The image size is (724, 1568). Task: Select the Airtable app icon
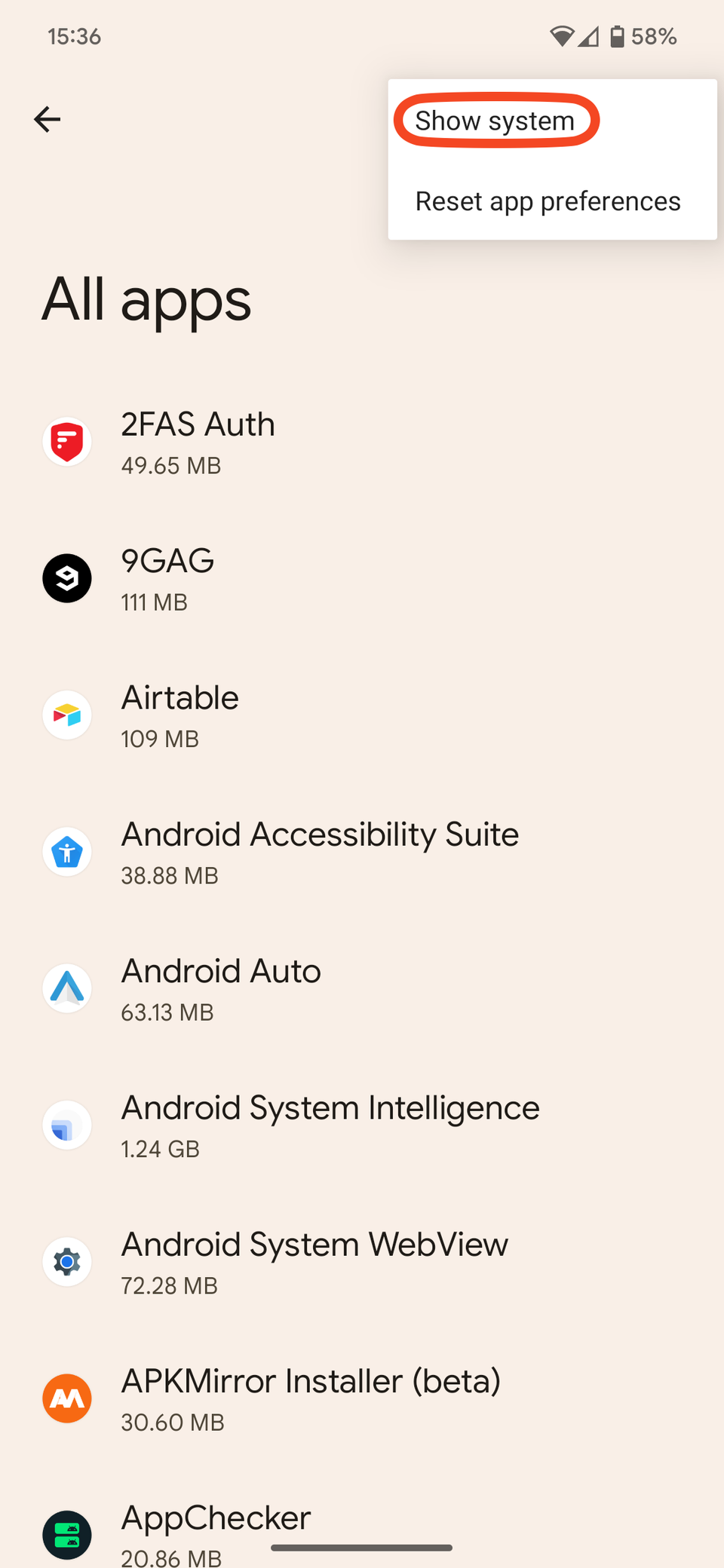coord(67,715)
